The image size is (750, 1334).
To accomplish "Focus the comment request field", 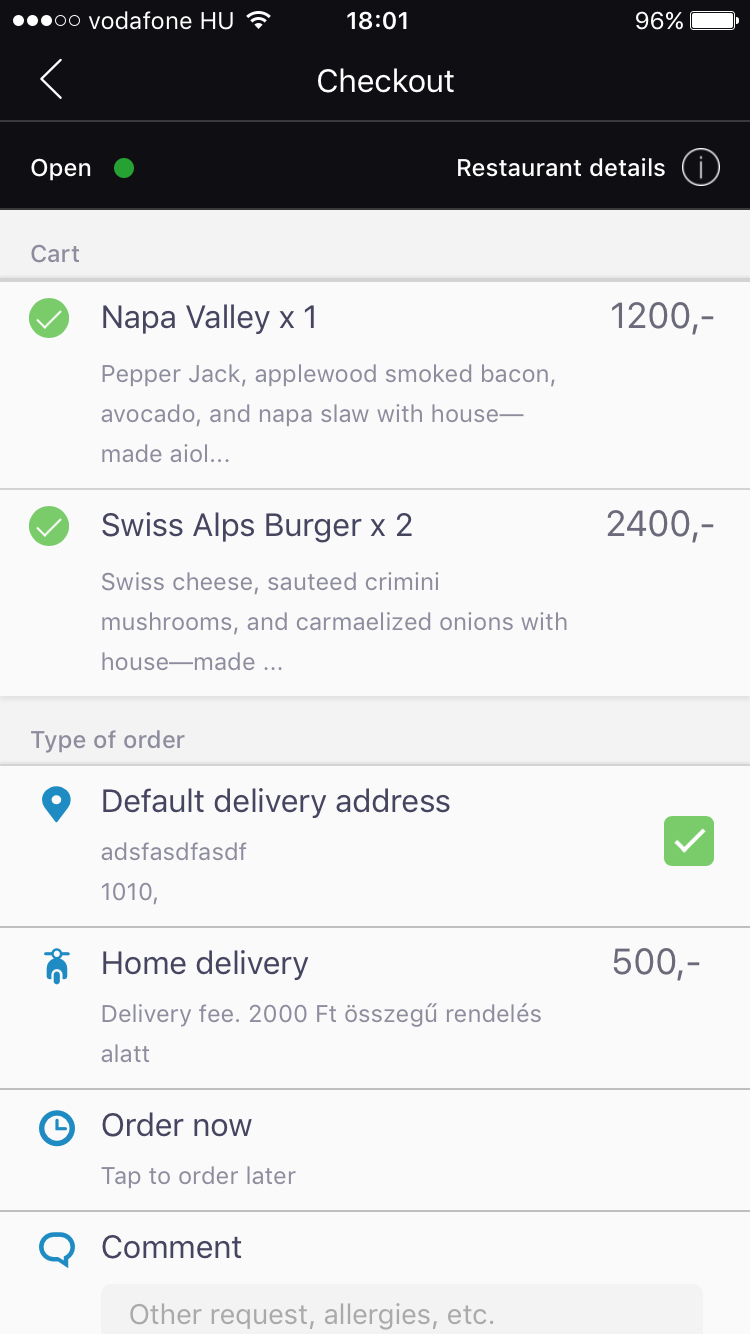I will coord(402,1311).
